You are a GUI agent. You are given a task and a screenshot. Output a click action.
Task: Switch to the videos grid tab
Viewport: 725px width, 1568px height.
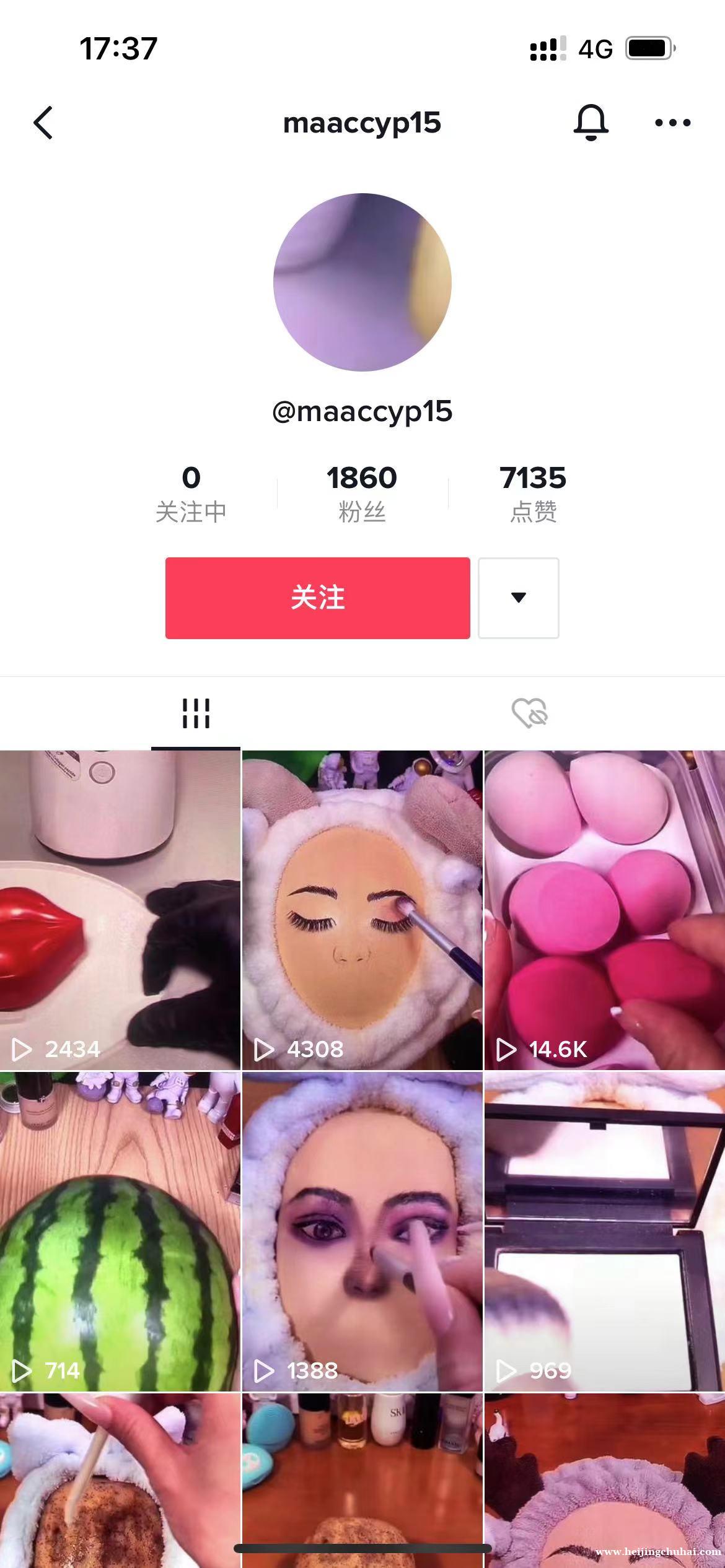(x=196, y=713)
